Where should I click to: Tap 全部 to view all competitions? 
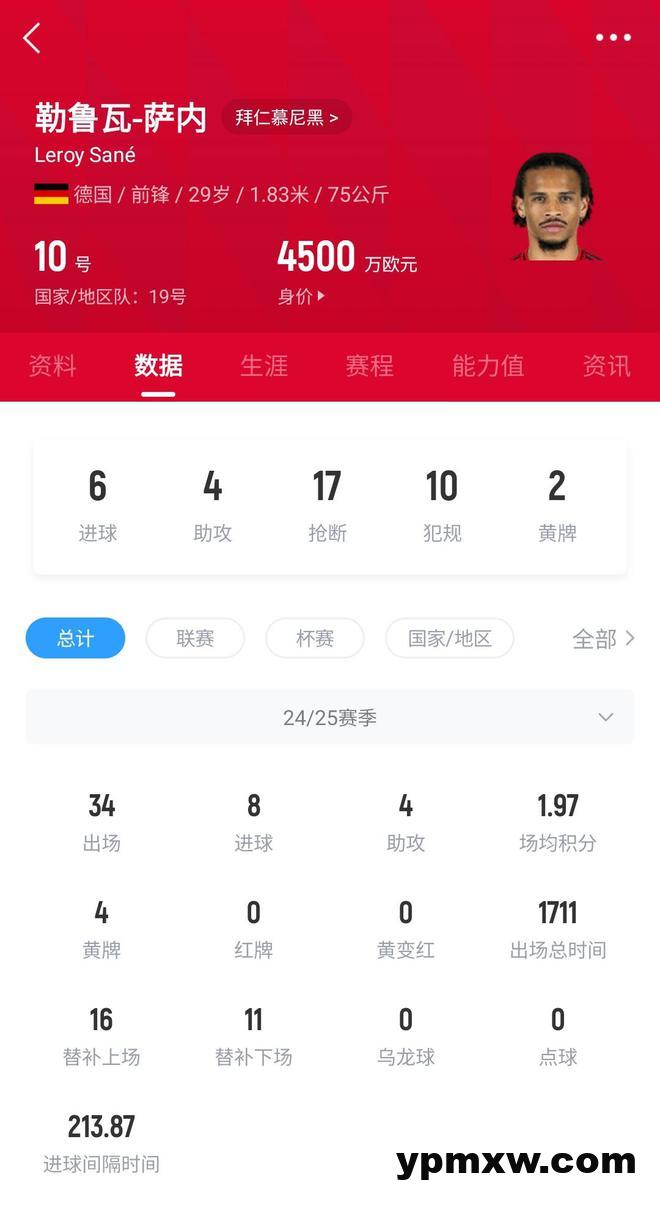(603, 638)
